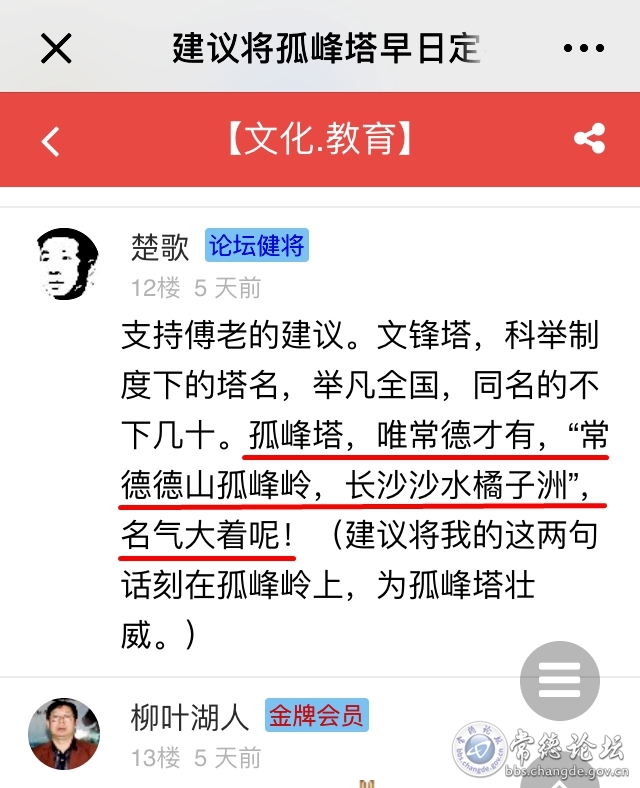Open the floating menu button
This screenshot has width=640, height=788.
coord(559,680)
